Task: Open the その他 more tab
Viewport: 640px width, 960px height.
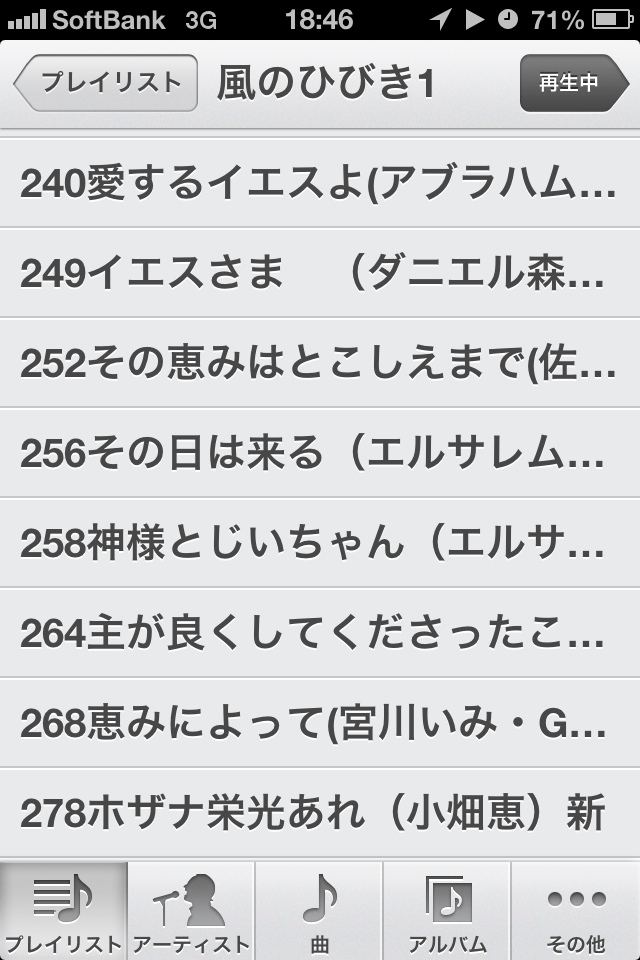Action: (x=576, y=912)
